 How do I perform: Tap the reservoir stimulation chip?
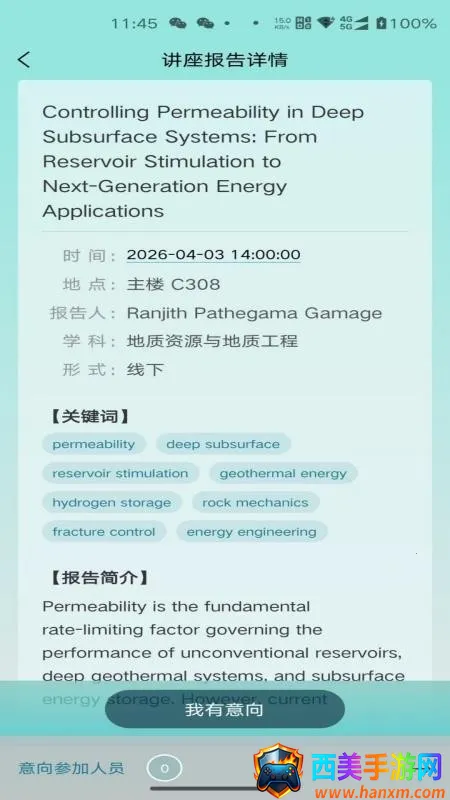pos(120,473)
